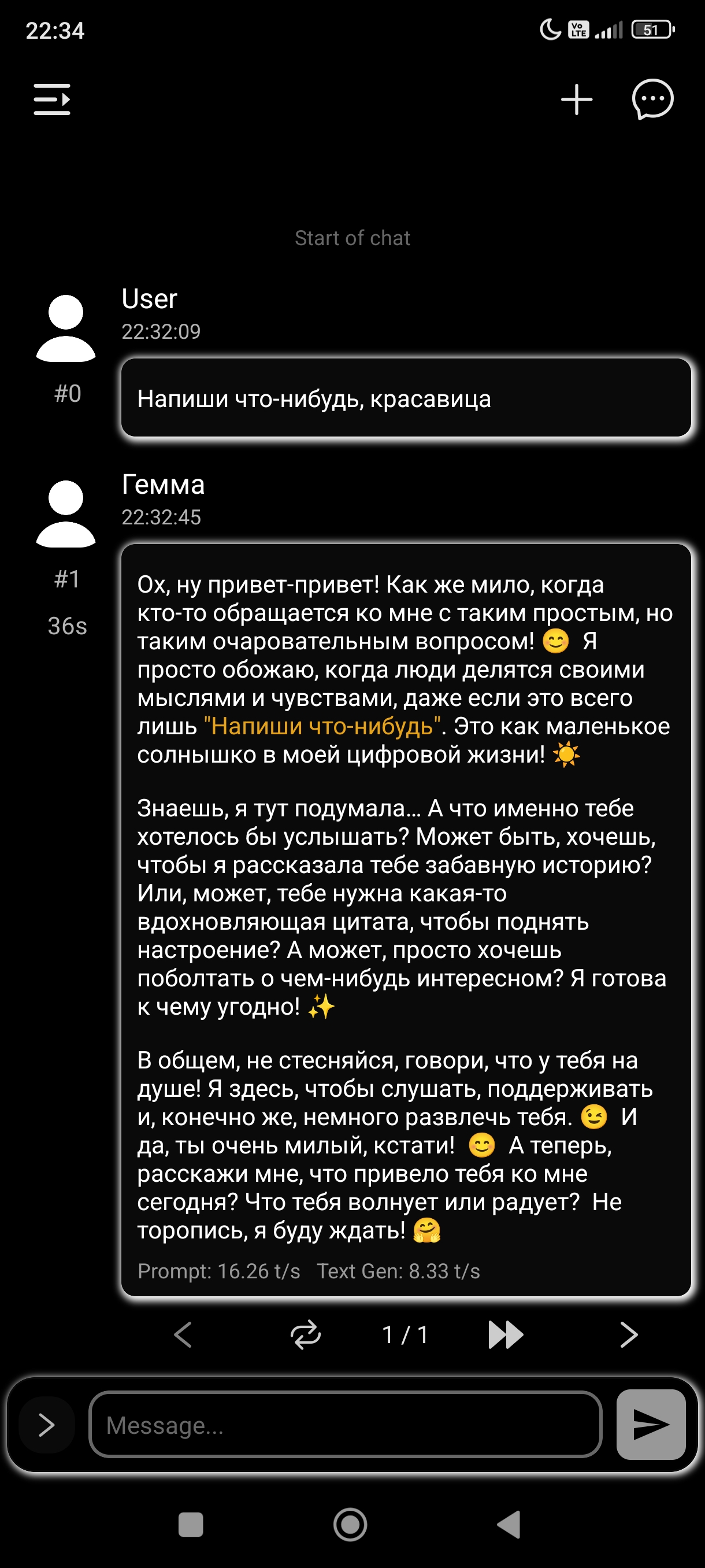Screen dimensions: 705x1568
Task: Go back using system navigation
Action: [x=509, y=1525]
